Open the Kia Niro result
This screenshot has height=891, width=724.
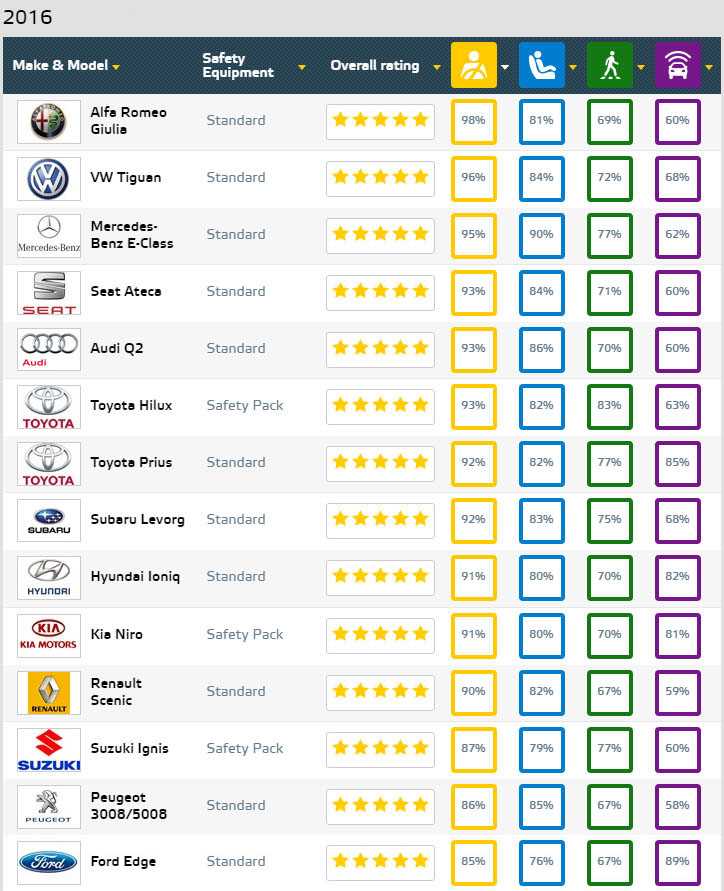click(118, 634)
